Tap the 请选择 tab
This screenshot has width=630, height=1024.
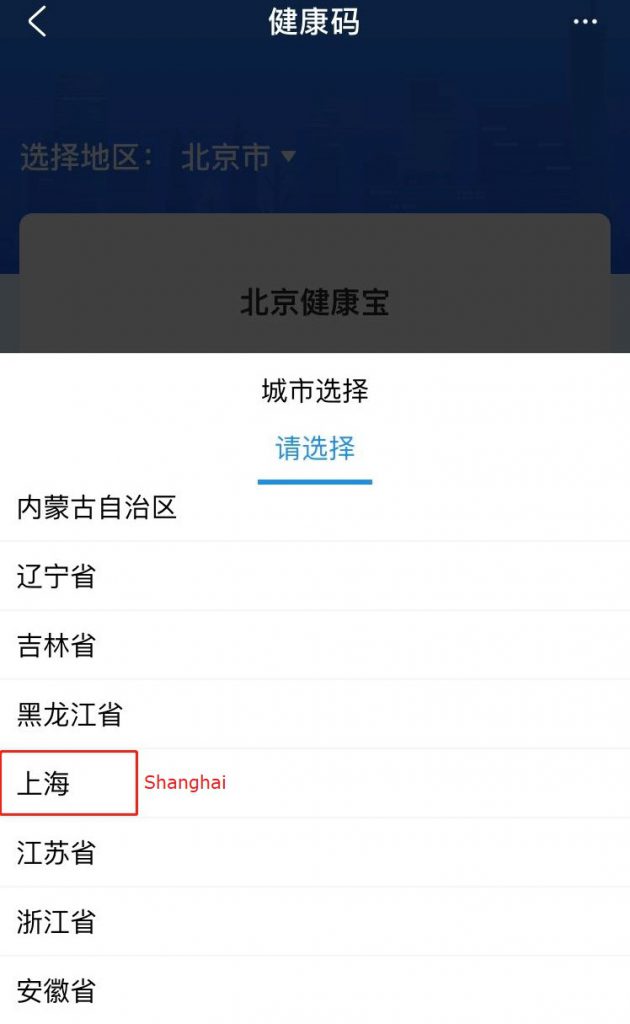pos(315,449)
